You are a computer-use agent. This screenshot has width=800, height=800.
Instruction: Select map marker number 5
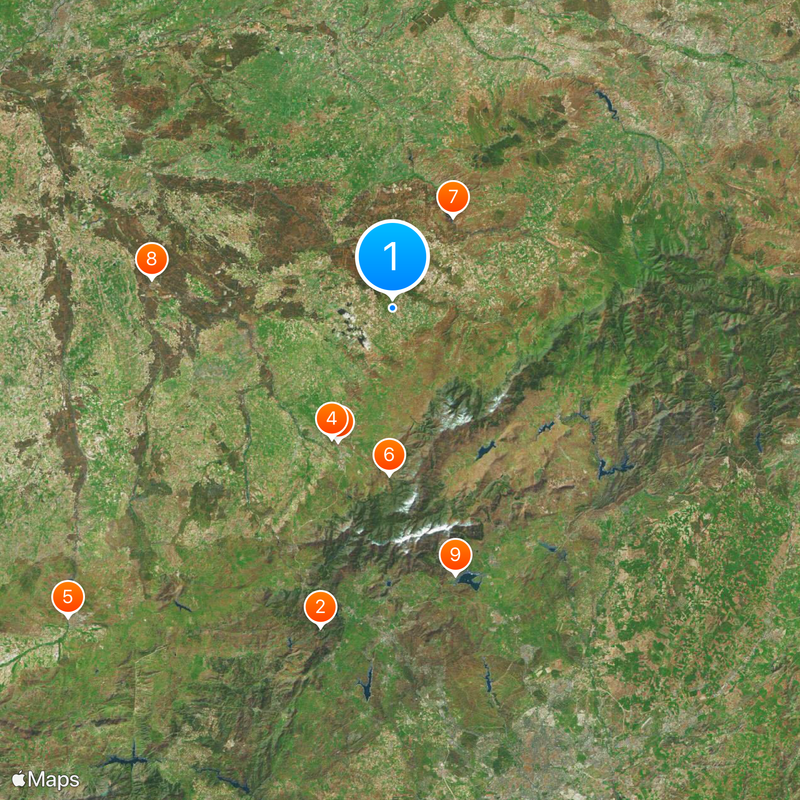tap(68, 598)
